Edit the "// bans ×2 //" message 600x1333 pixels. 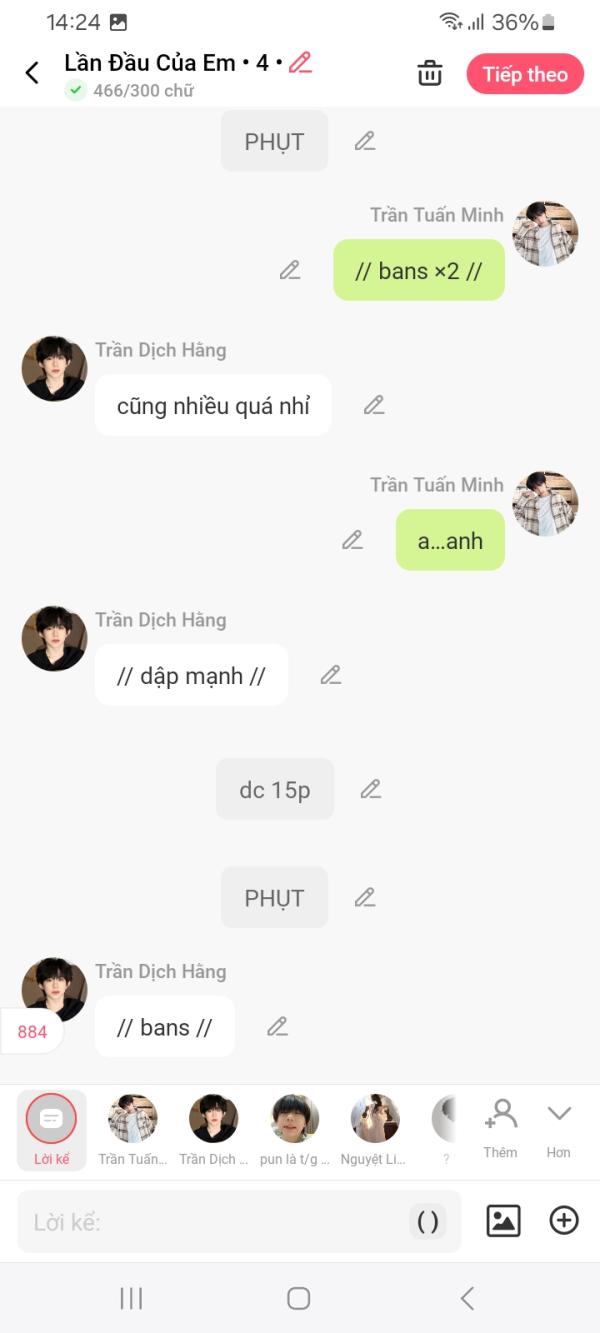coord(290,270)
